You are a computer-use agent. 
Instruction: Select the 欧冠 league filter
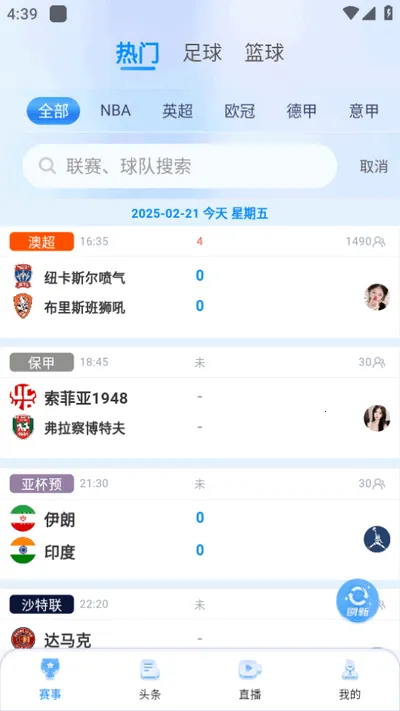239,111
